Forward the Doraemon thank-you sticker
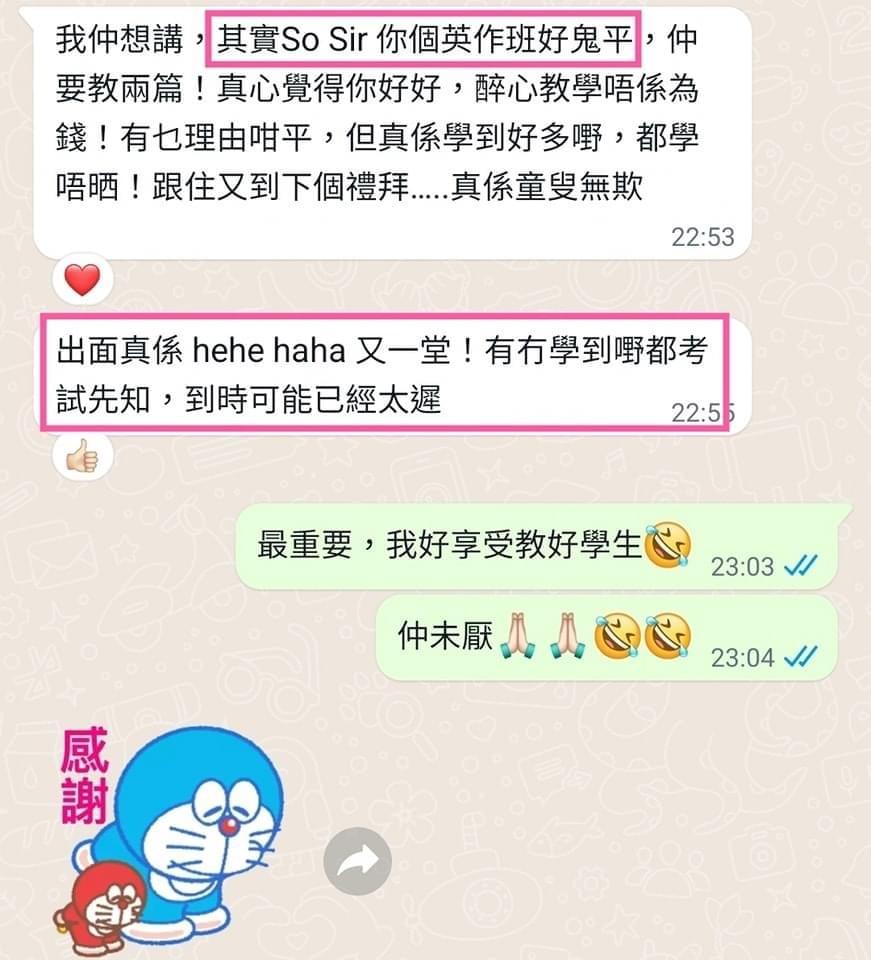 357,861
